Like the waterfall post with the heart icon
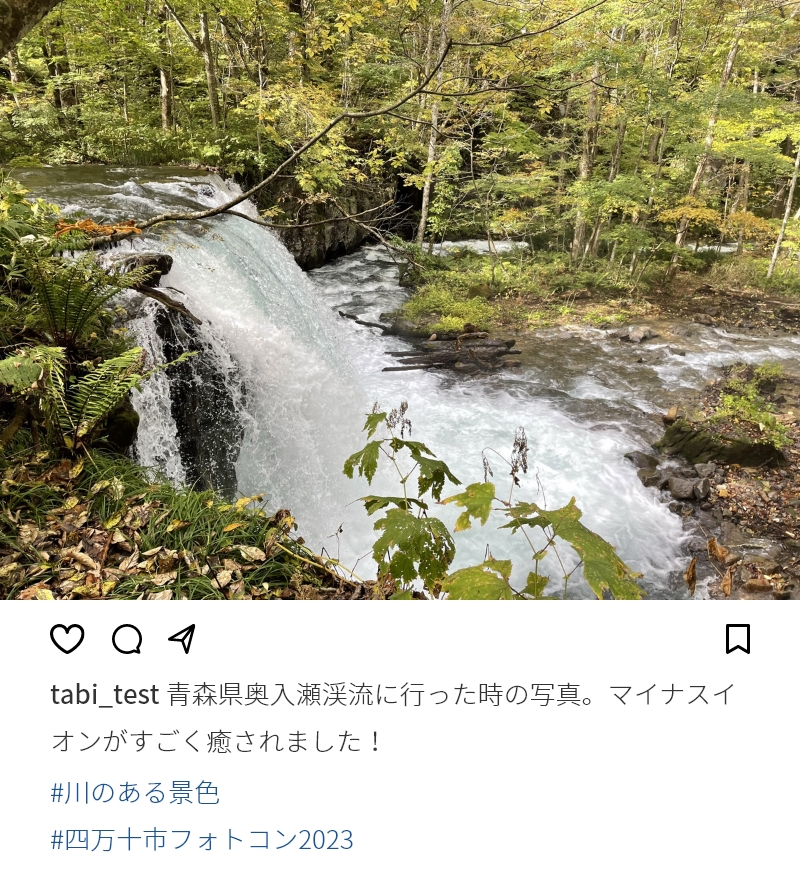The height and width of the screenshot is (896, 800). (x=67, y=639)
